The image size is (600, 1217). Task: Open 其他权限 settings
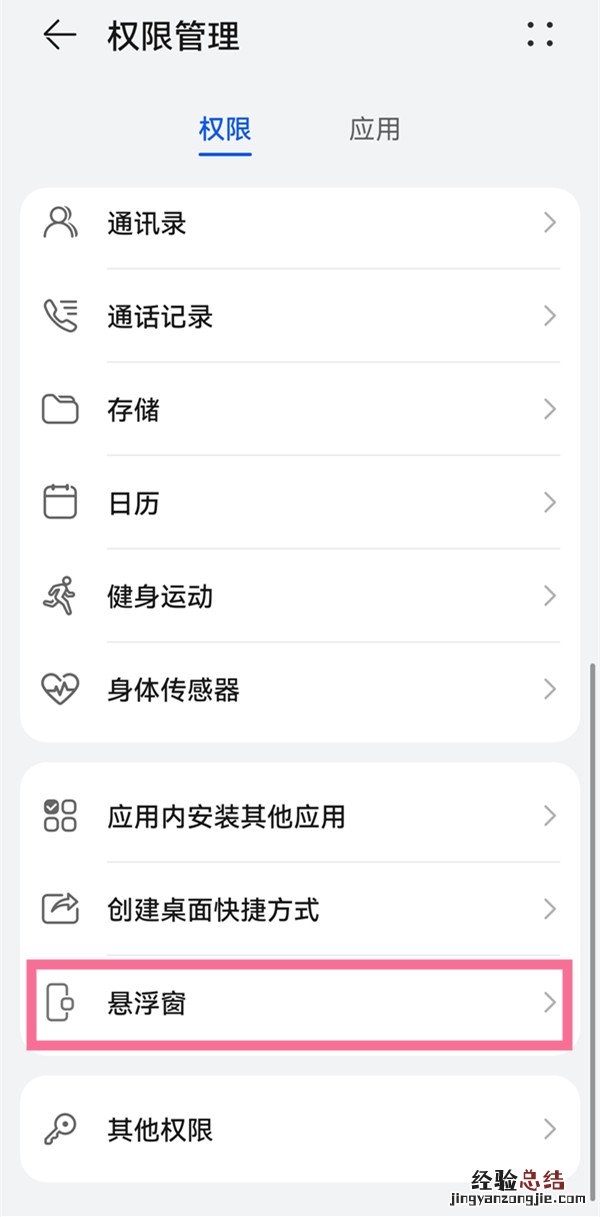click(x=300, y=1130)
